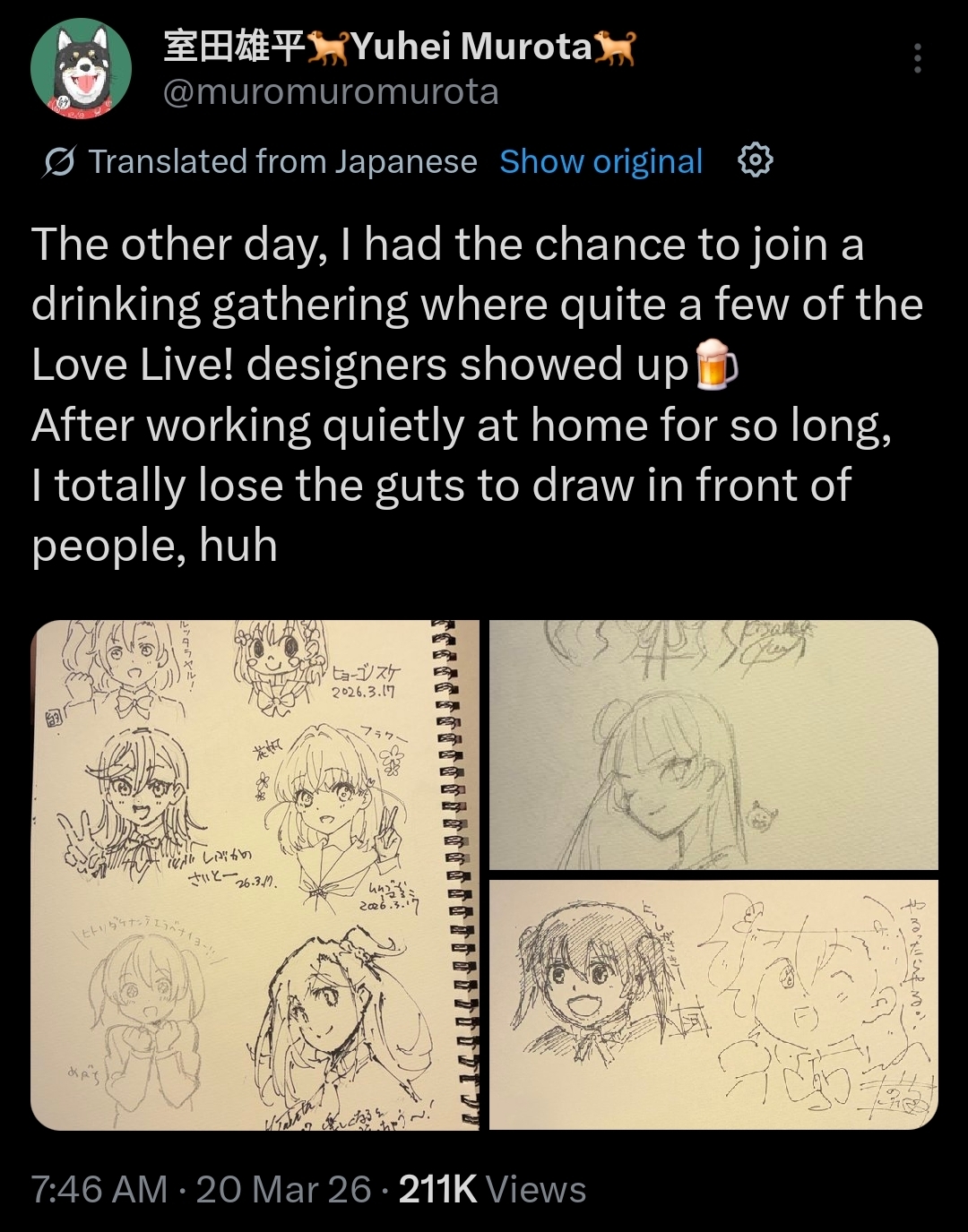
Task: Open translation settings gear
Action: [x=755, y=160]
